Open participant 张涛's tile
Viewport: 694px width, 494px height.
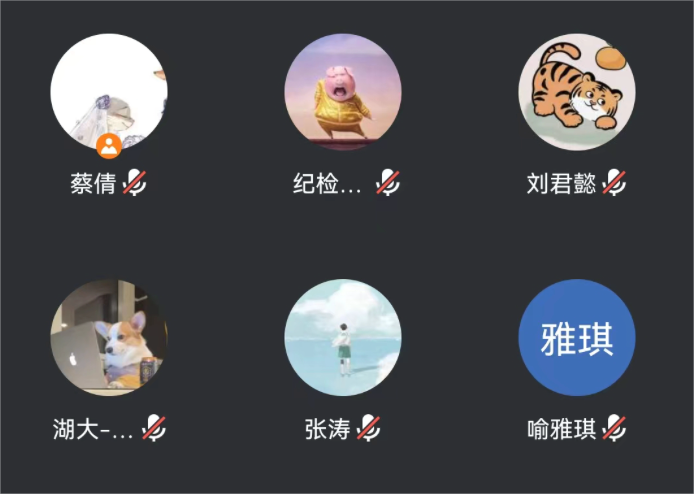click(x=343, y=337)
